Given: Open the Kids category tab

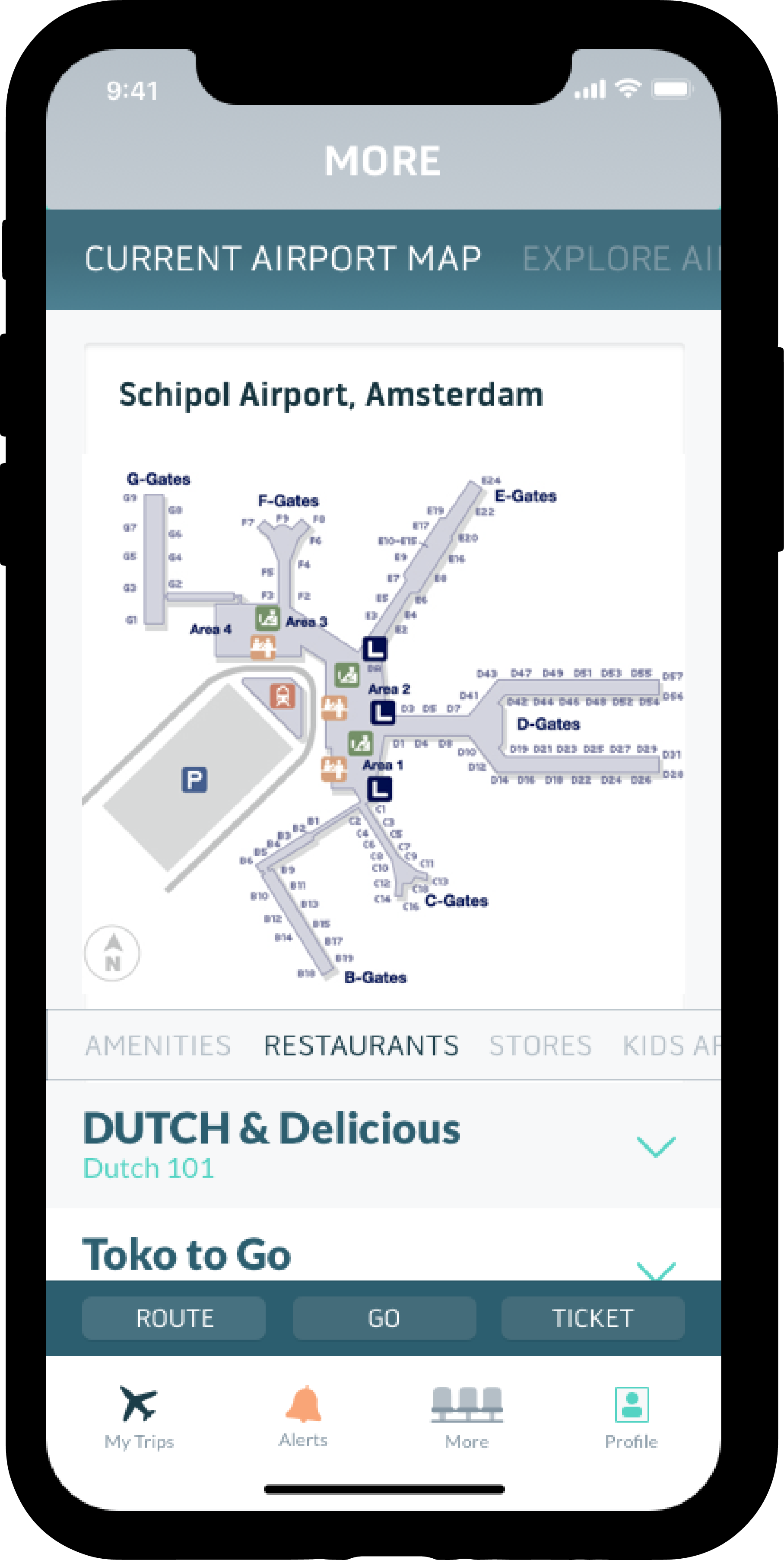Looking at the screenshot, I should pyautogui.click(x=671, y=1045).
